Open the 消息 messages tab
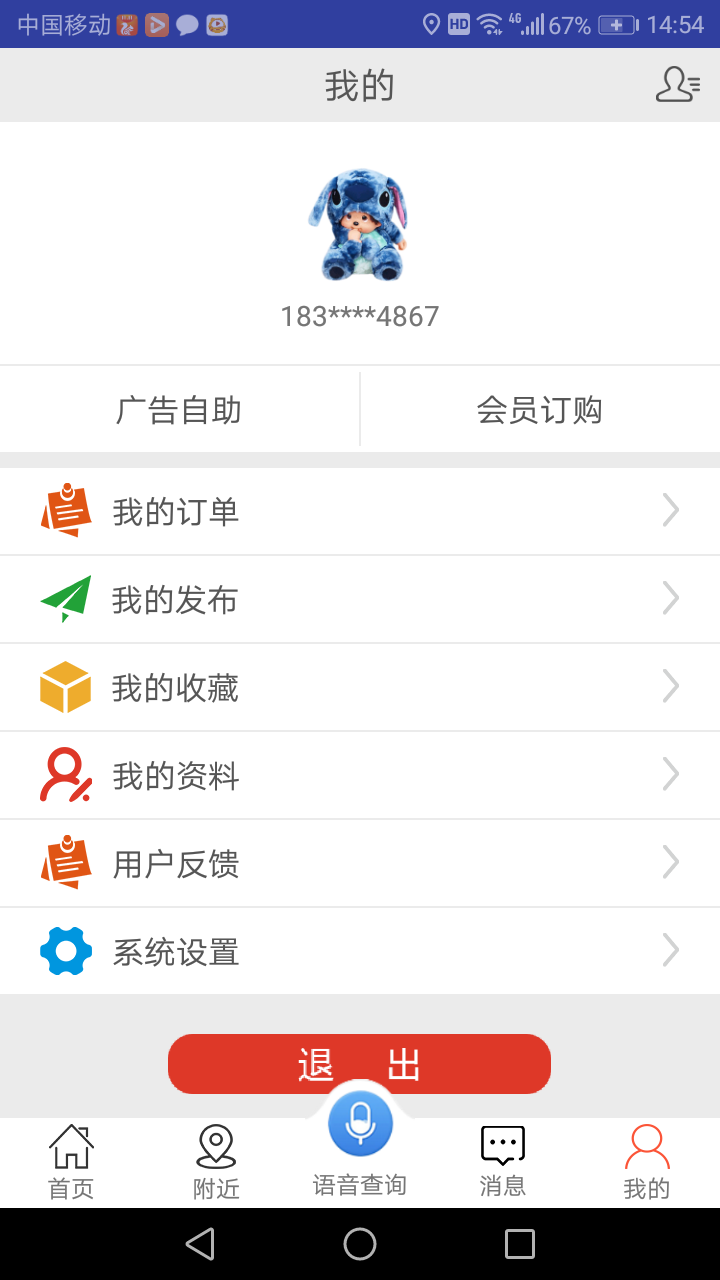The height and width of the screenshot is (1280, 720). [503, 1162]
